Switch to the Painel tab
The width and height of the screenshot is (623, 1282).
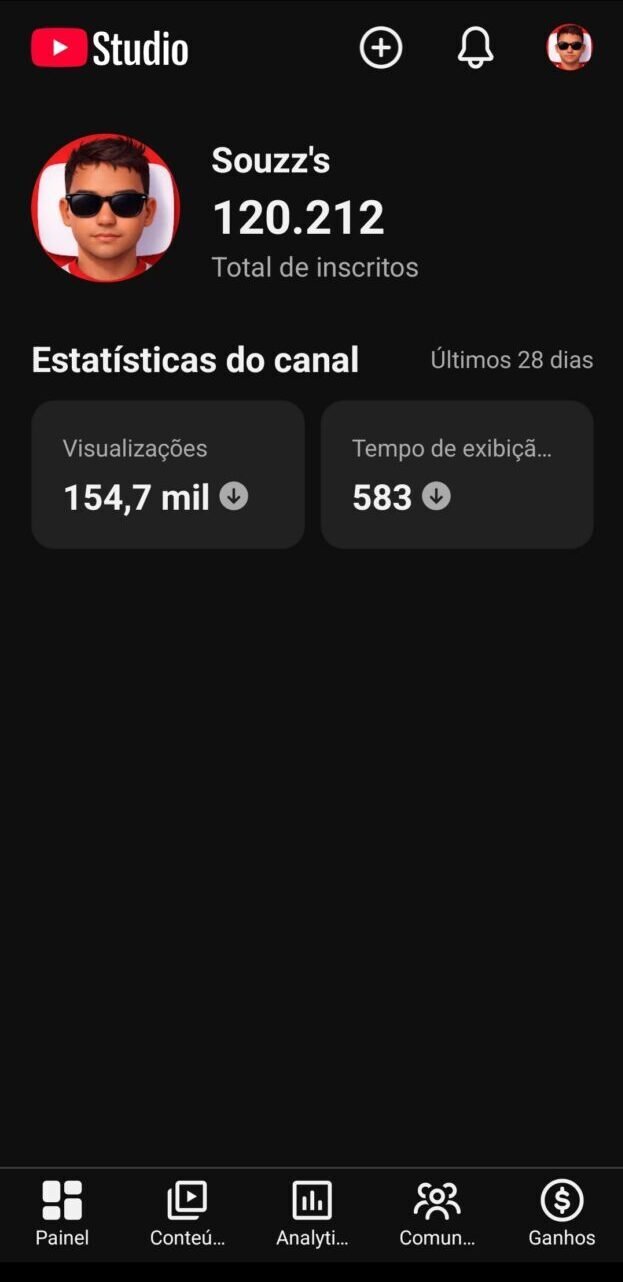pyautogui.click(x=62, y=1213)
